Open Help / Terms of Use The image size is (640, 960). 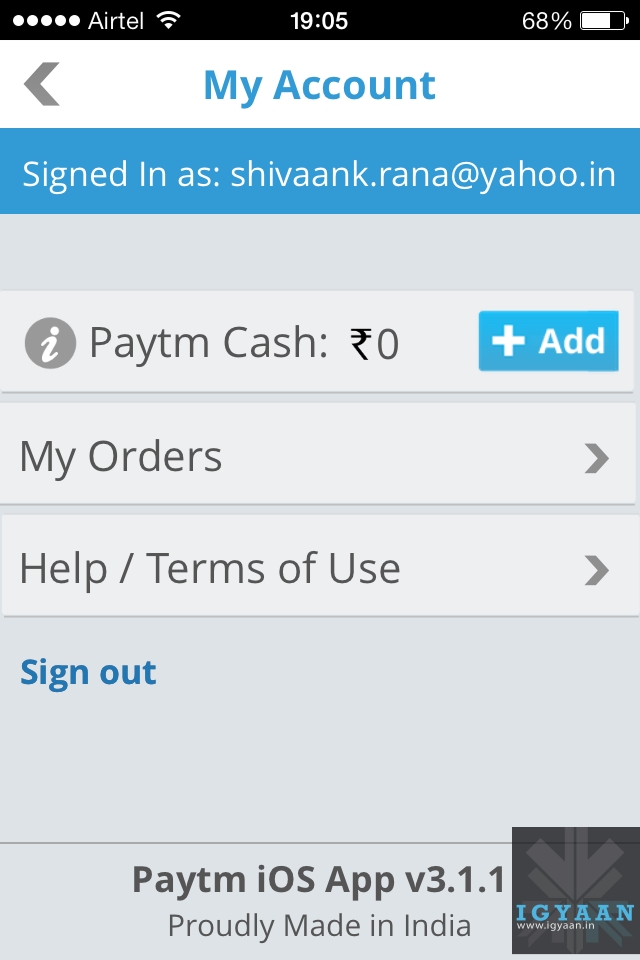point(318,569)
